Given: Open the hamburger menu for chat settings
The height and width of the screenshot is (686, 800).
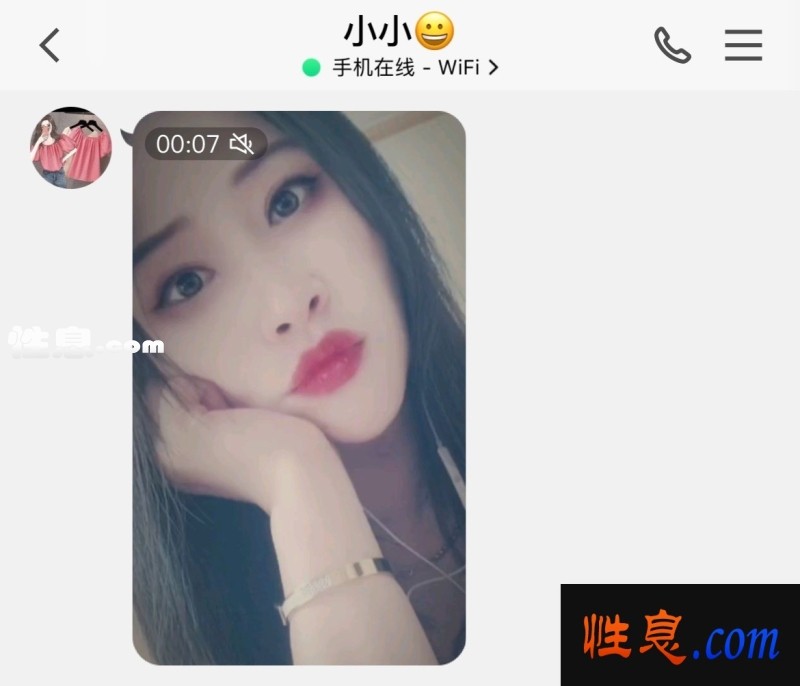Looking at the screenshot, I should (x=743, y=45).
